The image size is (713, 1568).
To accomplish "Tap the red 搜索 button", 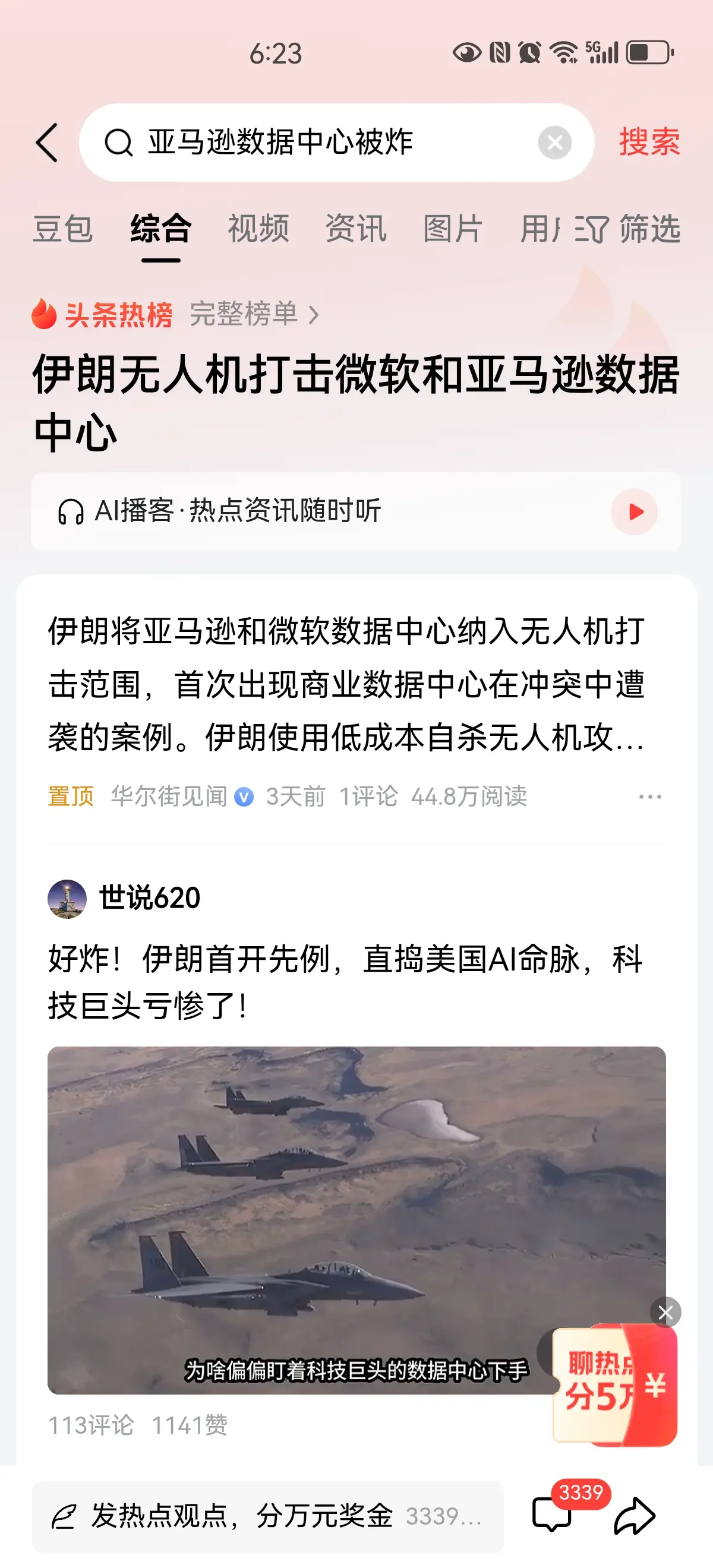I will pos(649,143).
